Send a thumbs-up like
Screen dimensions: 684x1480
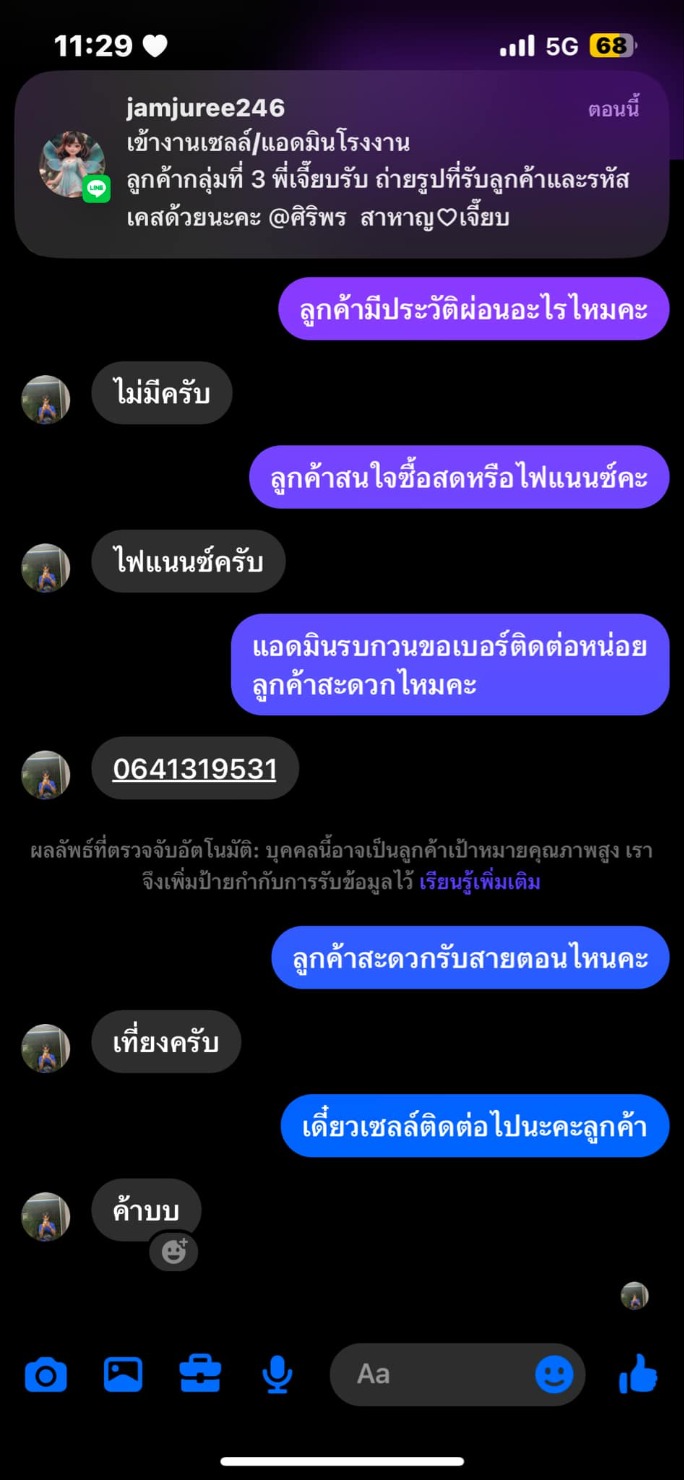[638, 1375]
